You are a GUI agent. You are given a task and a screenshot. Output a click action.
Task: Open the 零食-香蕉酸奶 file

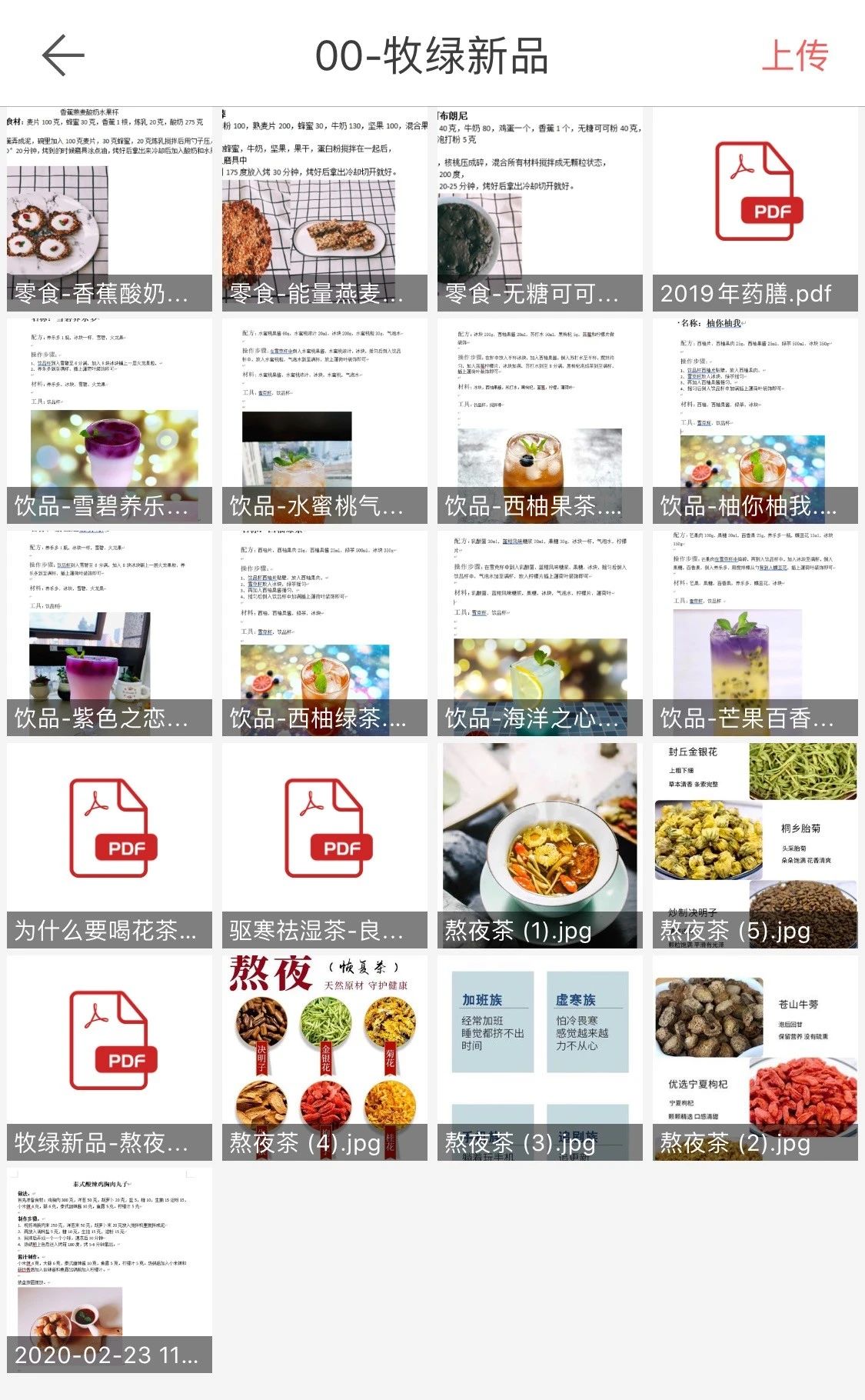[109, 209]
